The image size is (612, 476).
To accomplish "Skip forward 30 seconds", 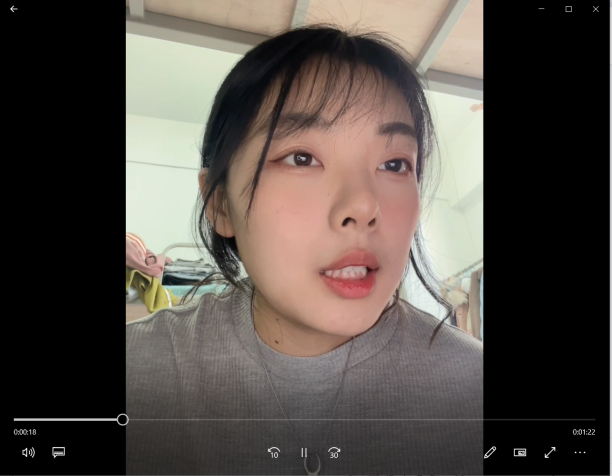I will tap(335, 453).
